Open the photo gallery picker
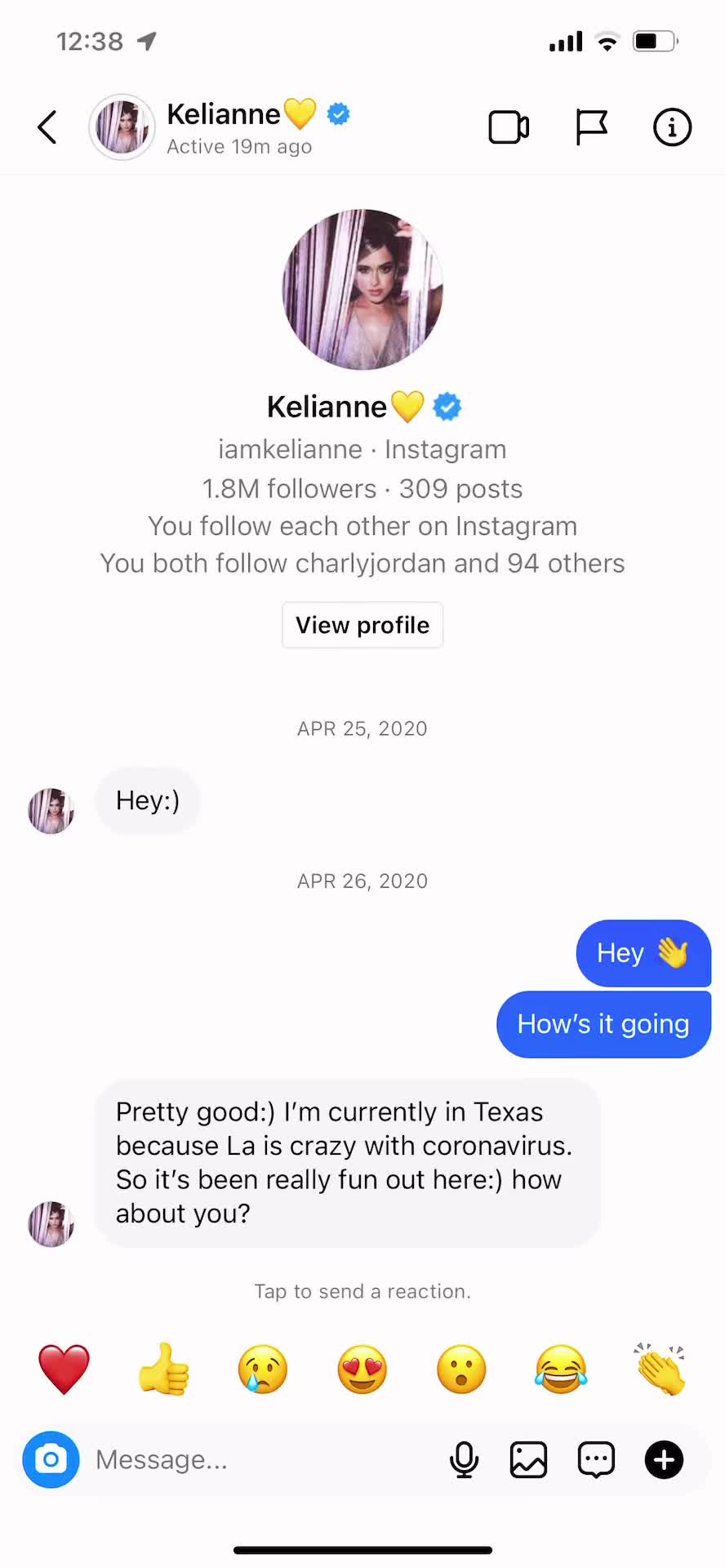 pyautogui.click(x=528, y=1459)
